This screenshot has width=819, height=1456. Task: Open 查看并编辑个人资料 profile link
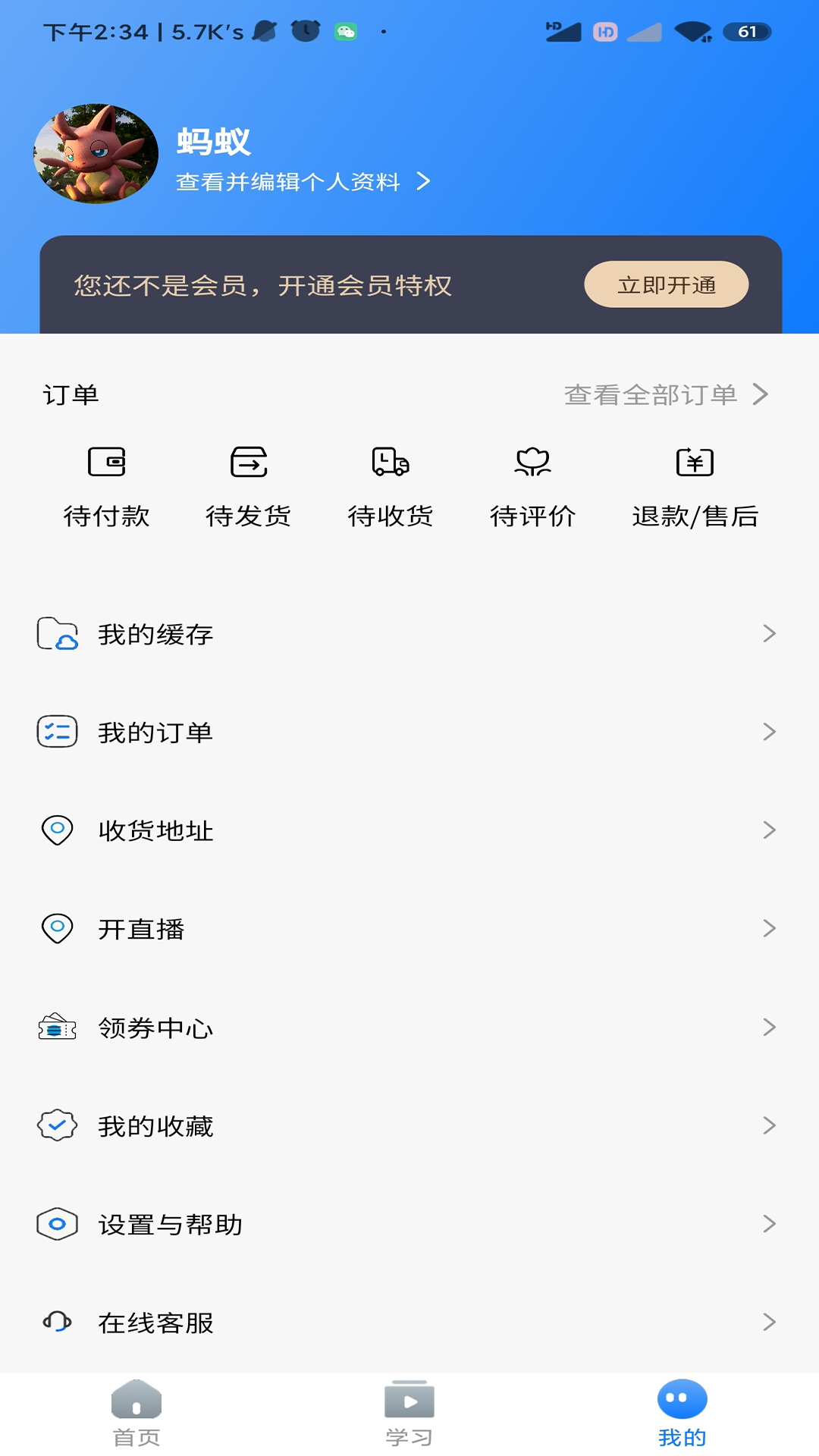(288, 182)
